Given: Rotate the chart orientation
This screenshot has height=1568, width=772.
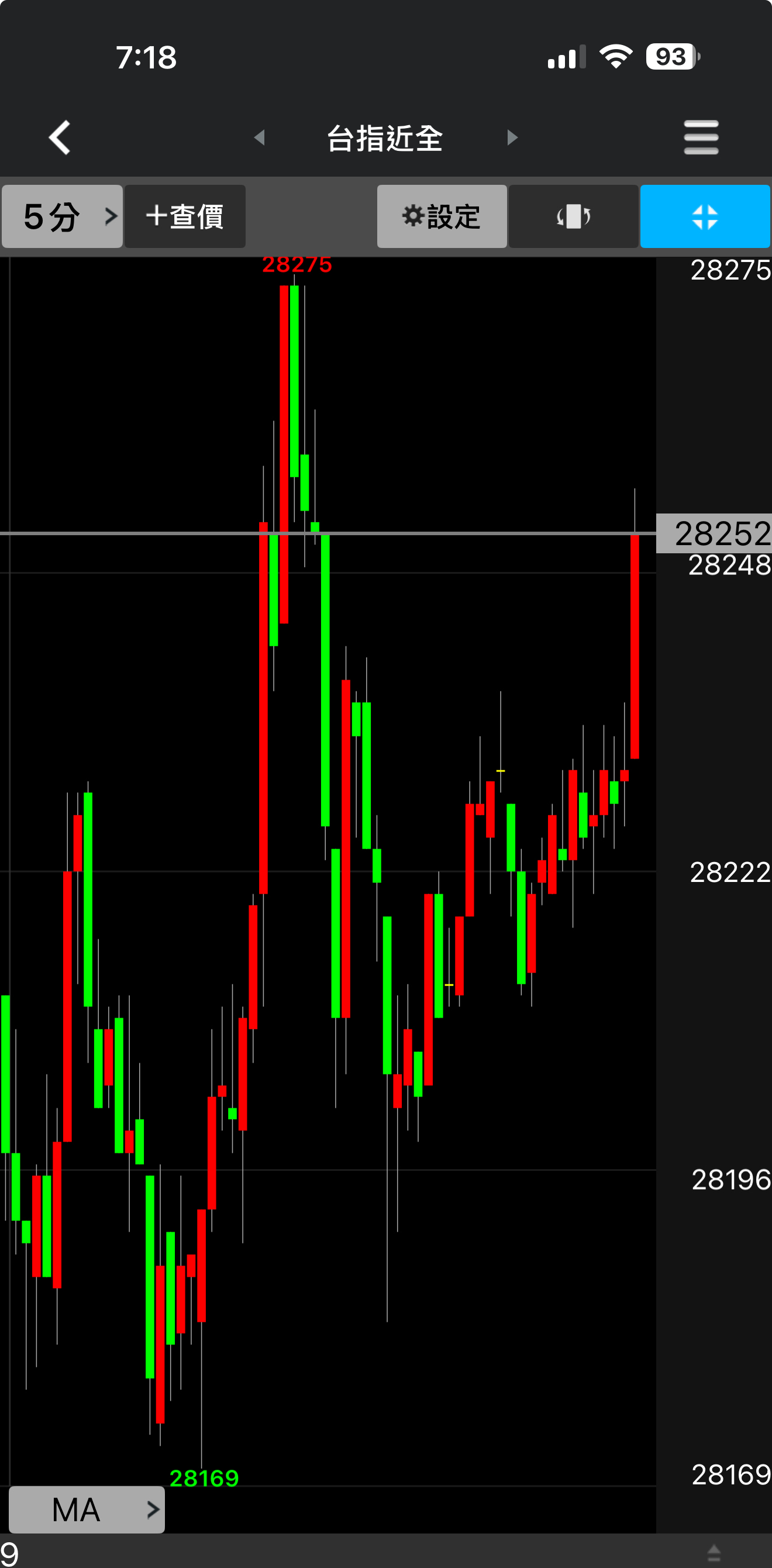Looking at the screenshot, I should 573,217.
